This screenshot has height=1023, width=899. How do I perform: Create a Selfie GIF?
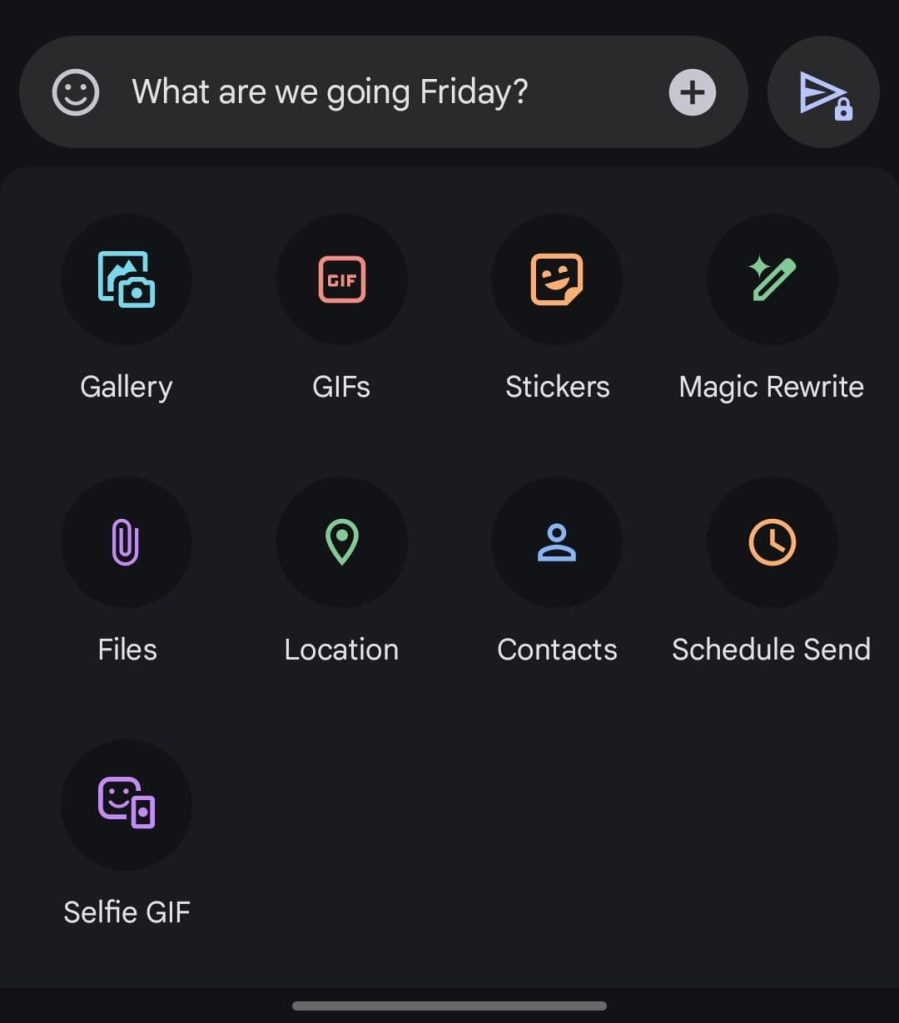tap(126, 804)
